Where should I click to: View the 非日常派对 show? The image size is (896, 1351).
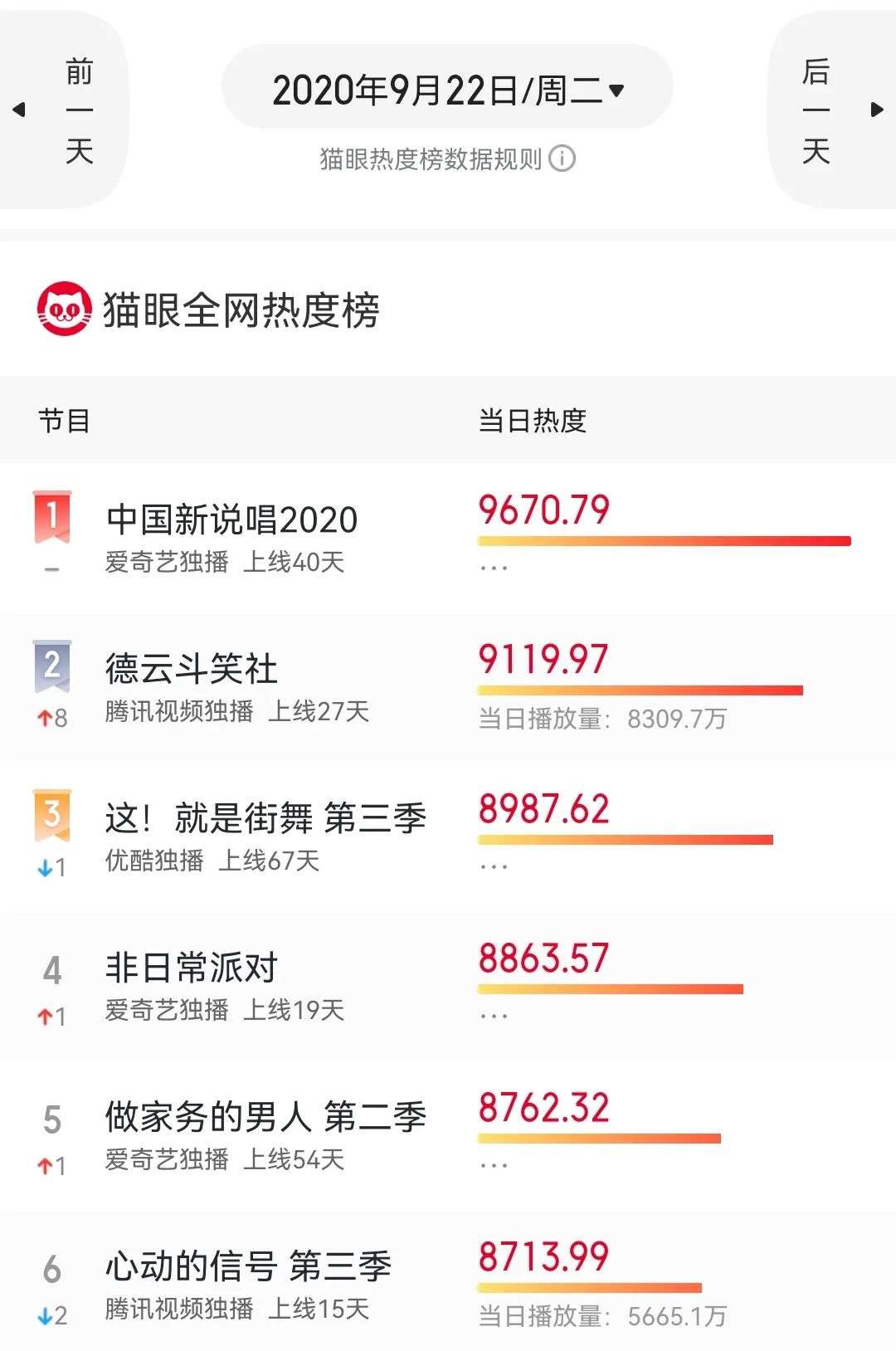[x=192, y=968]
